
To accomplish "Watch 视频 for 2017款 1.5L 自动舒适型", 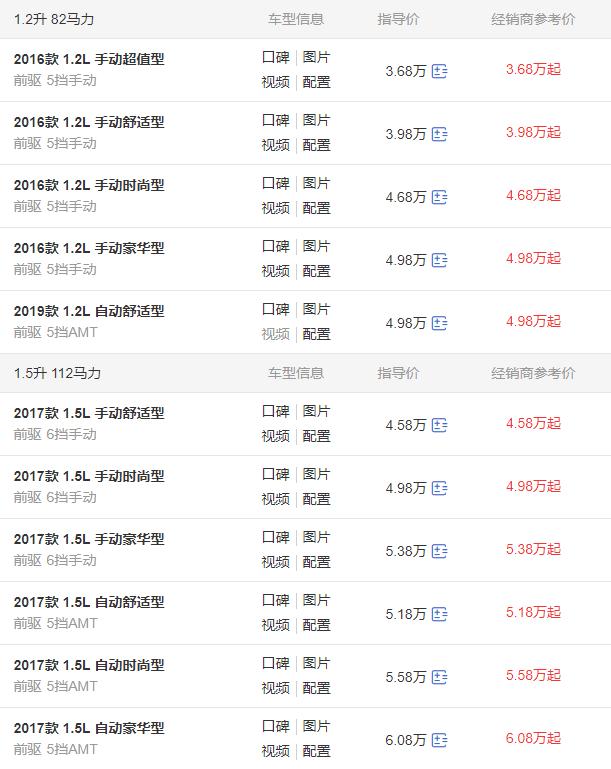I will coord(275,625).
